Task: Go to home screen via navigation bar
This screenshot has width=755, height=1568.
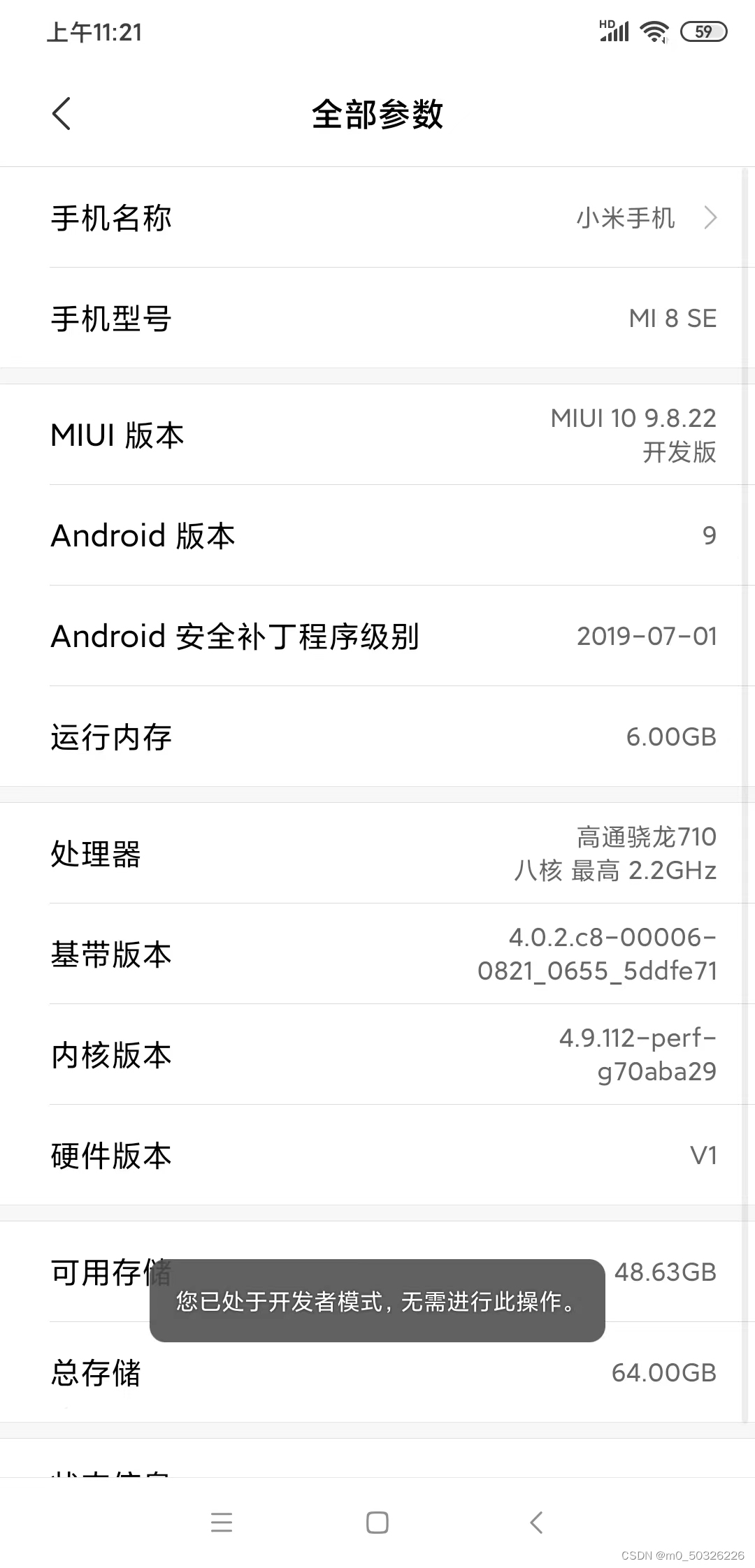Action: point(377,1522)
